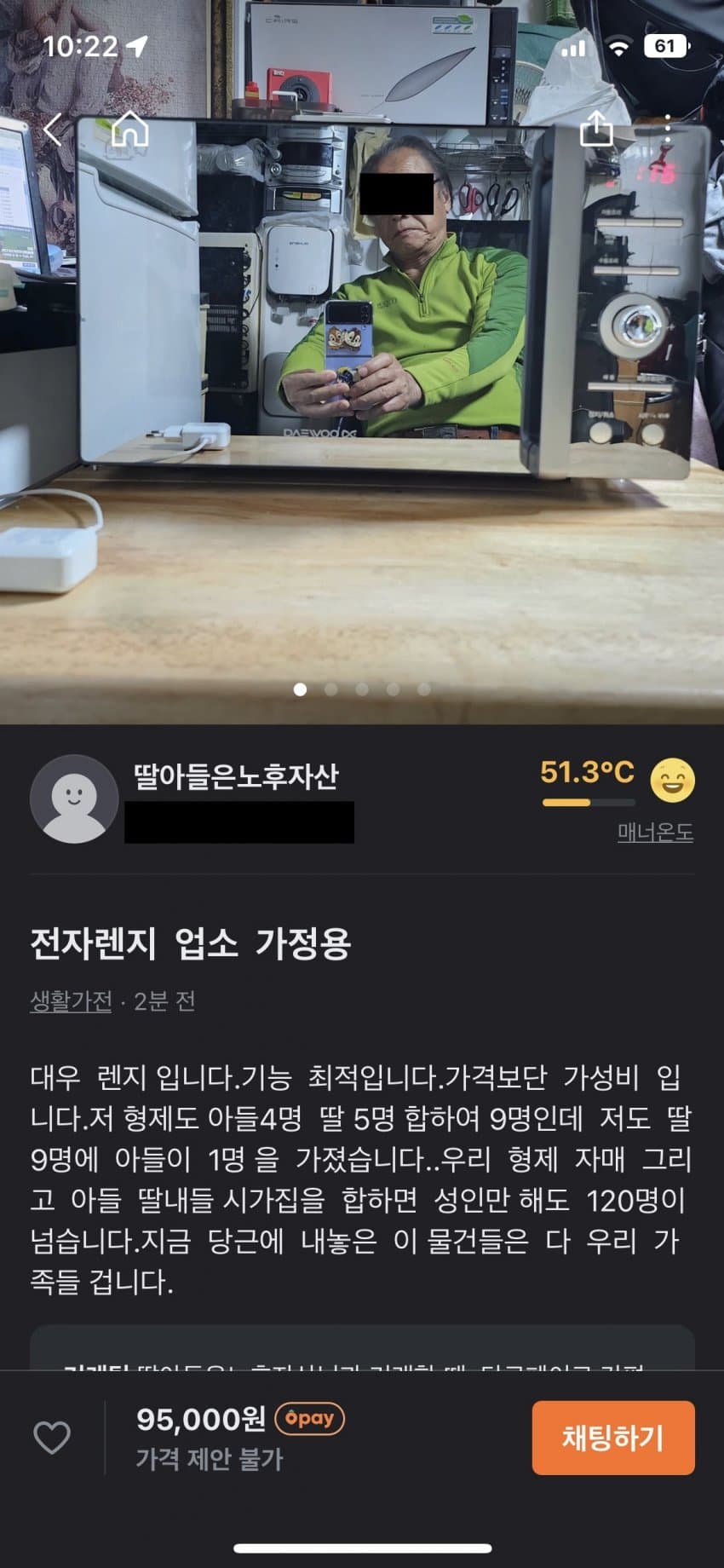Screen dimensions: 724x1568
Task: Go back with the arrow icon
Action: click(53, 130)
